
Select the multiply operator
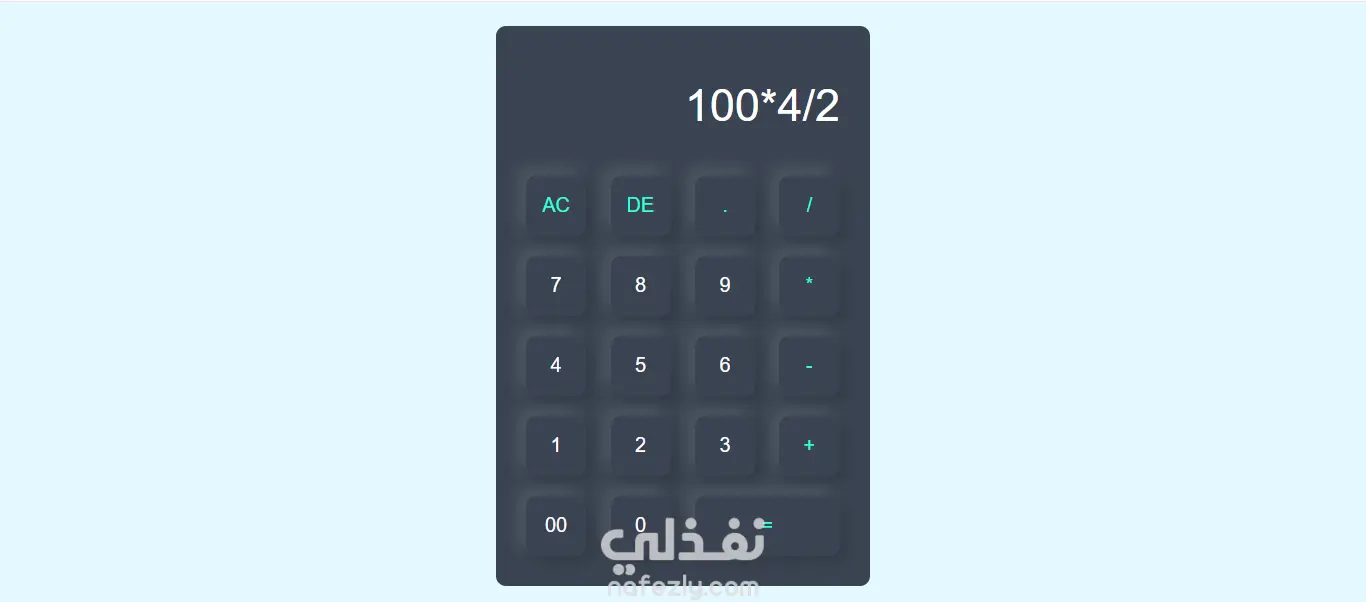coord(809,286)
